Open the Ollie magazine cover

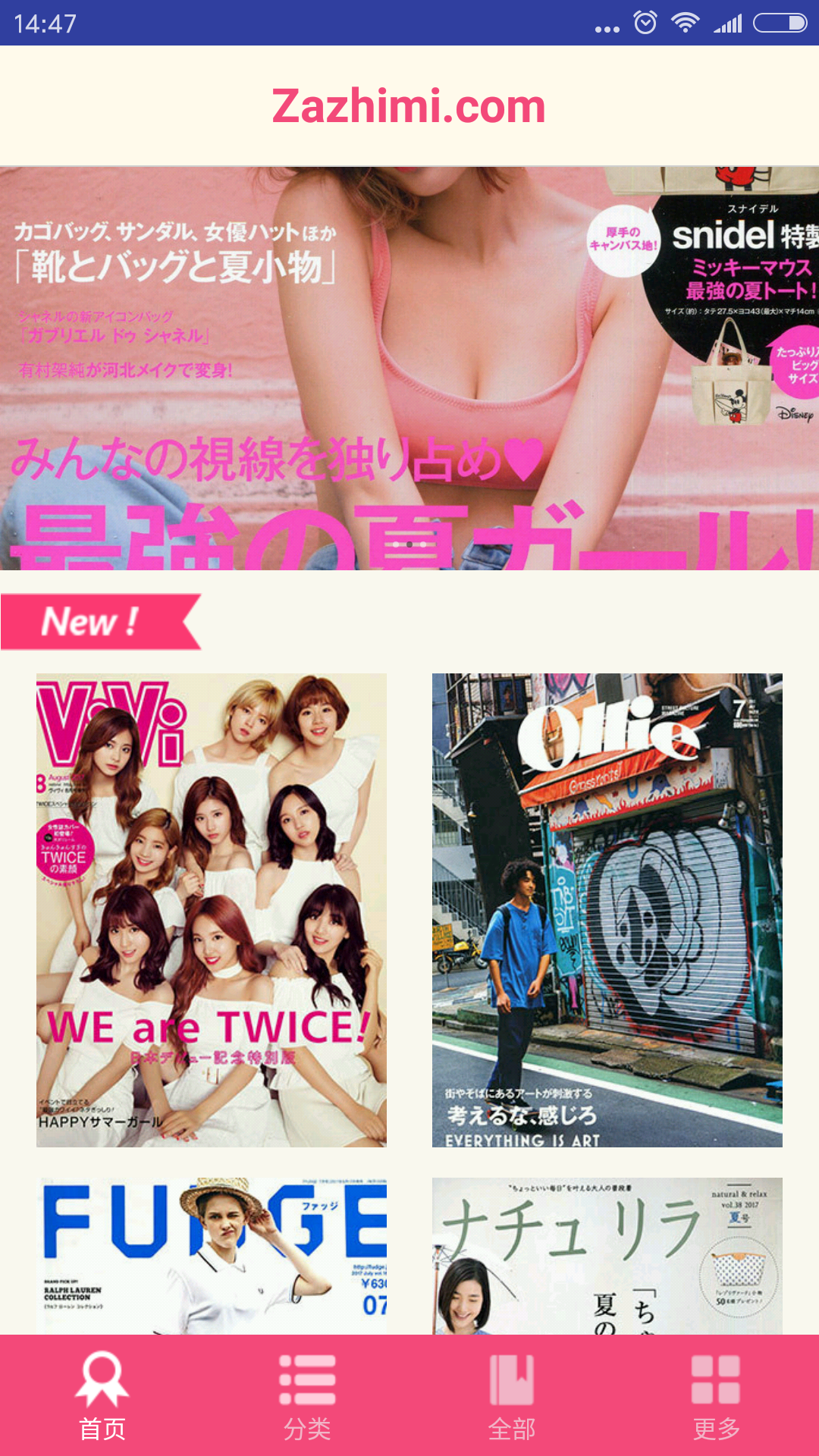(x=607, y=910)
